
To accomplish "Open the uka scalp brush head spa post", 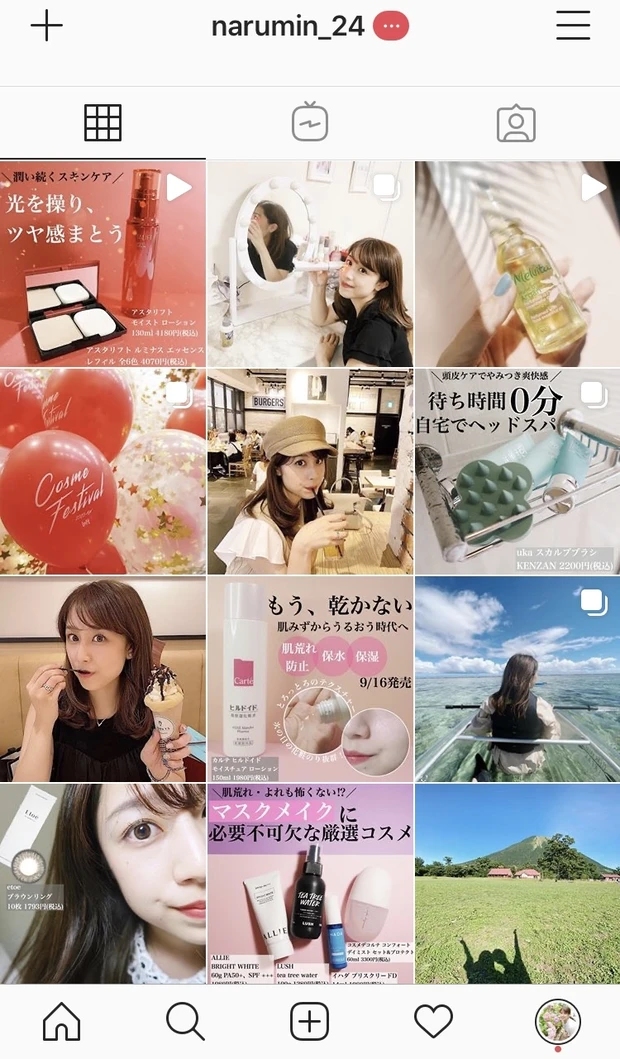I will point(517,471).
